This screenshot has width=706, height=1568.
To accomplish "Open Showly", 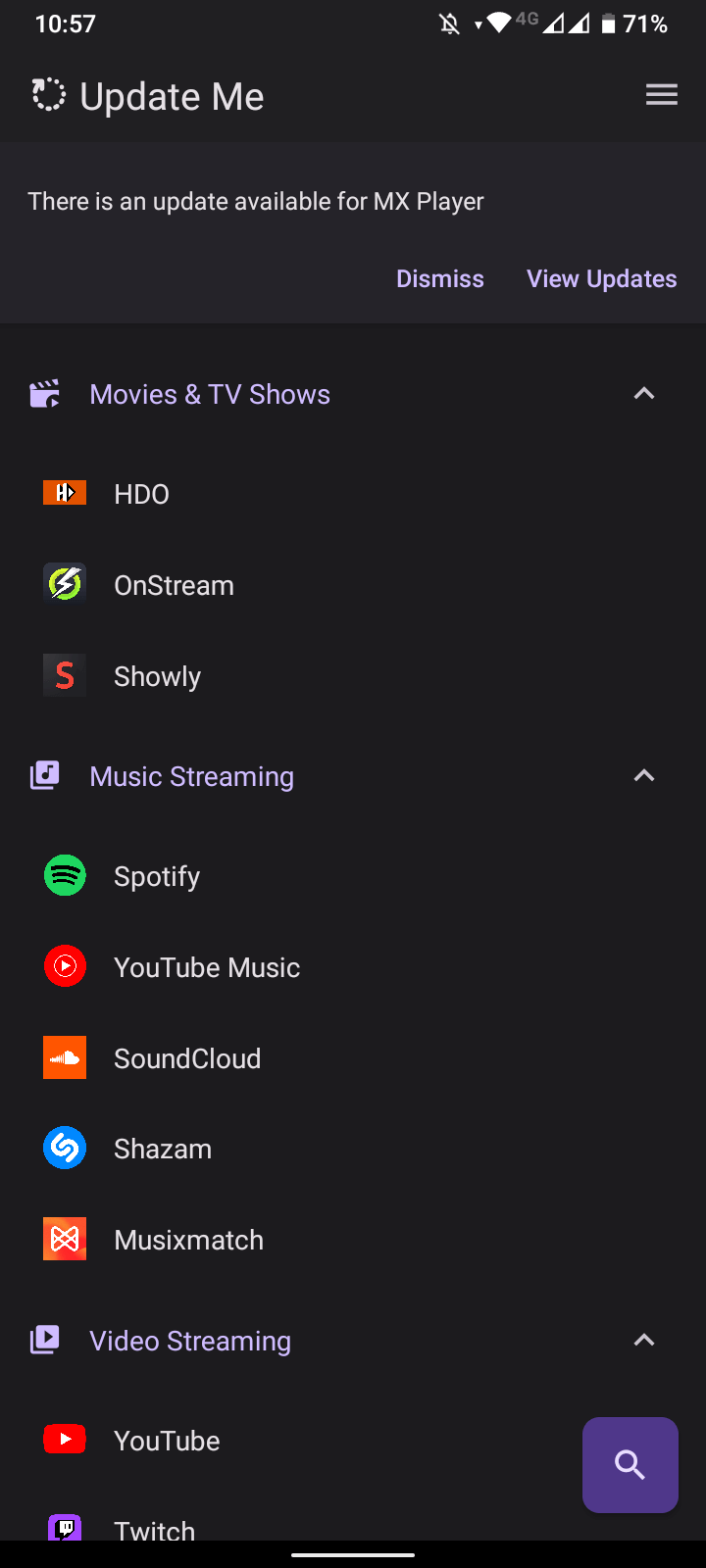I will [x=353, y=676].
